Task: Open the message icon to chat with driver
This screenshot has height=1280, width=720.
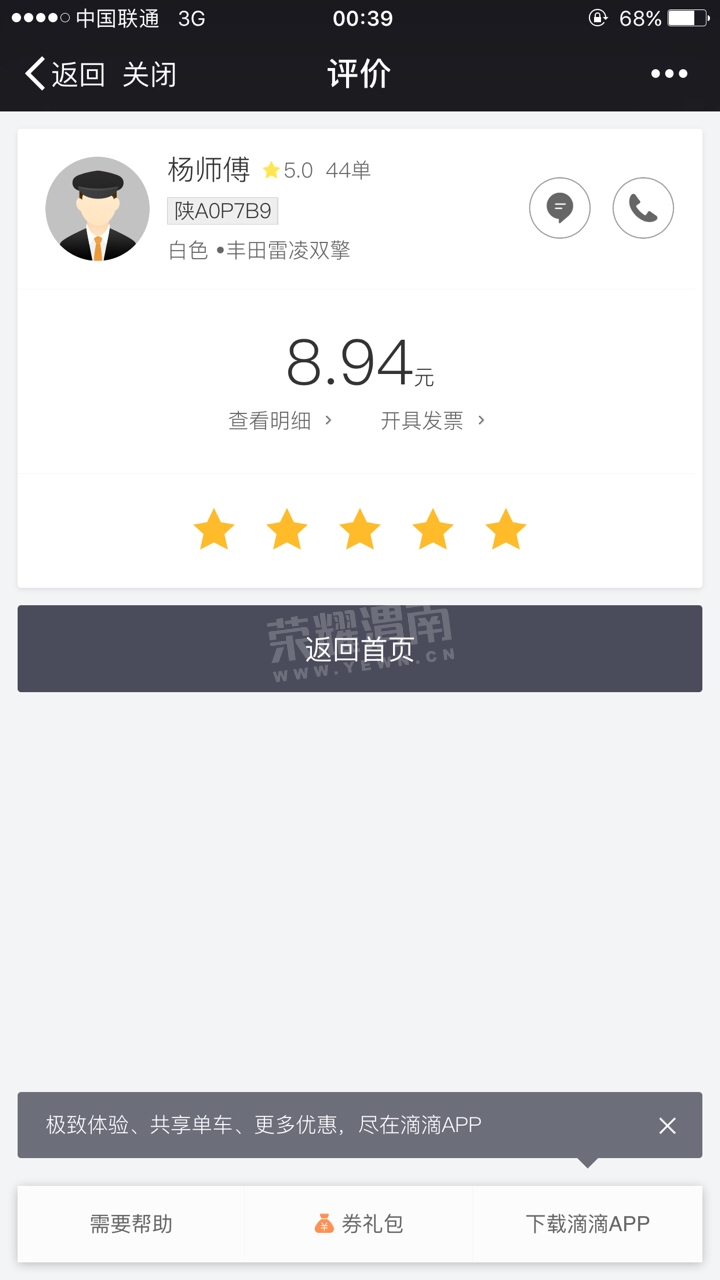Action: 560,208
